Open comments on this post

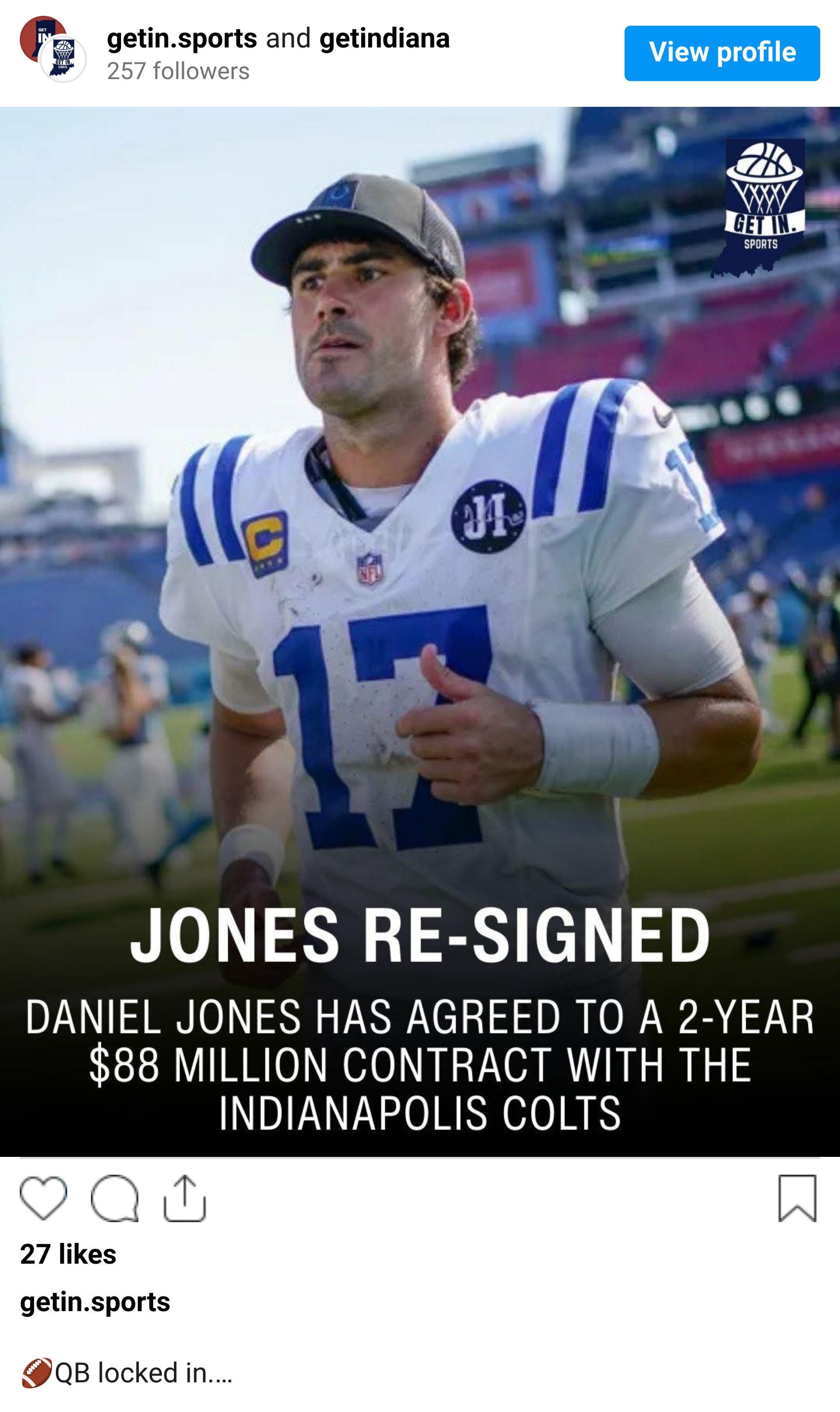pos(114,1198)
